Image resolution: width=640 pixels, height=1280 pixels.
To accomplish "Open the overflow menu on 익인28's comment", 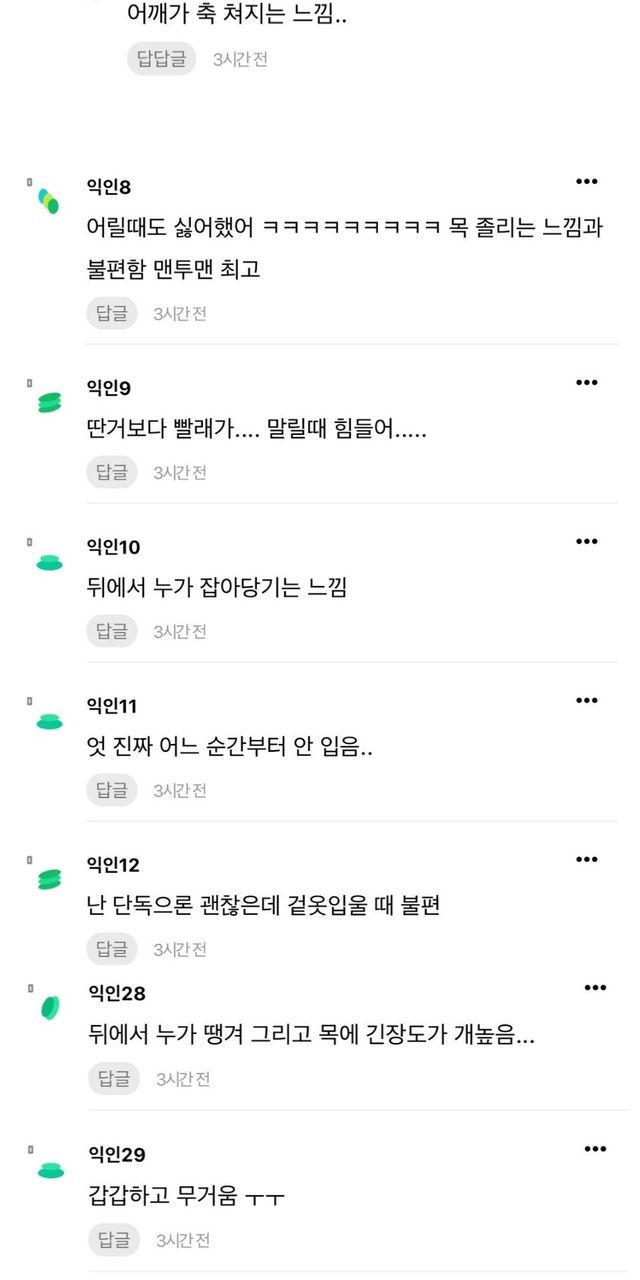I will 595,988.
